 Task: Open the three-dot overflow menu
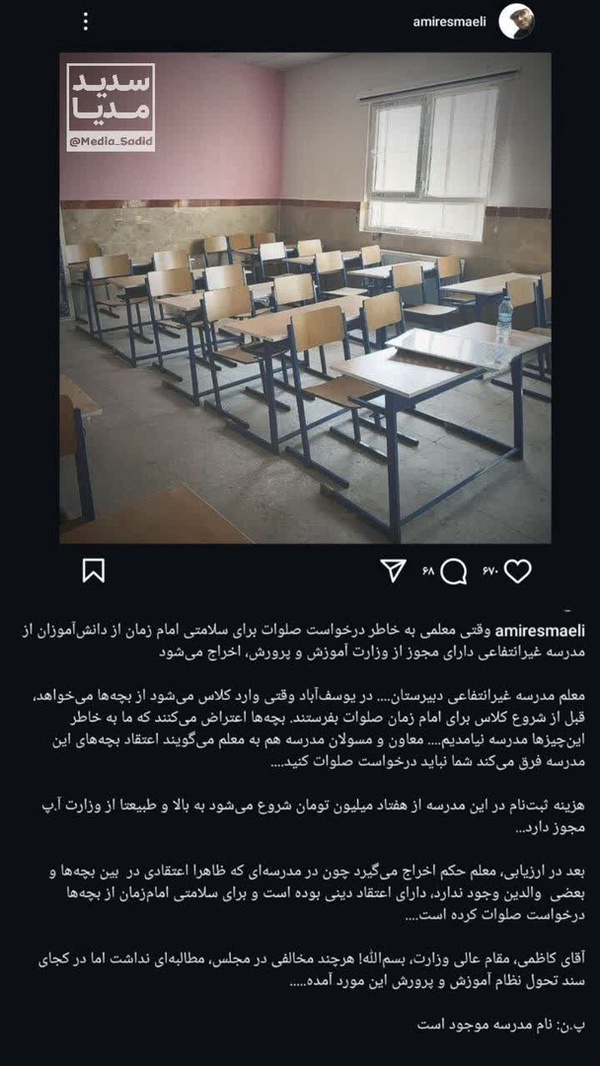(x=85, y=21)
